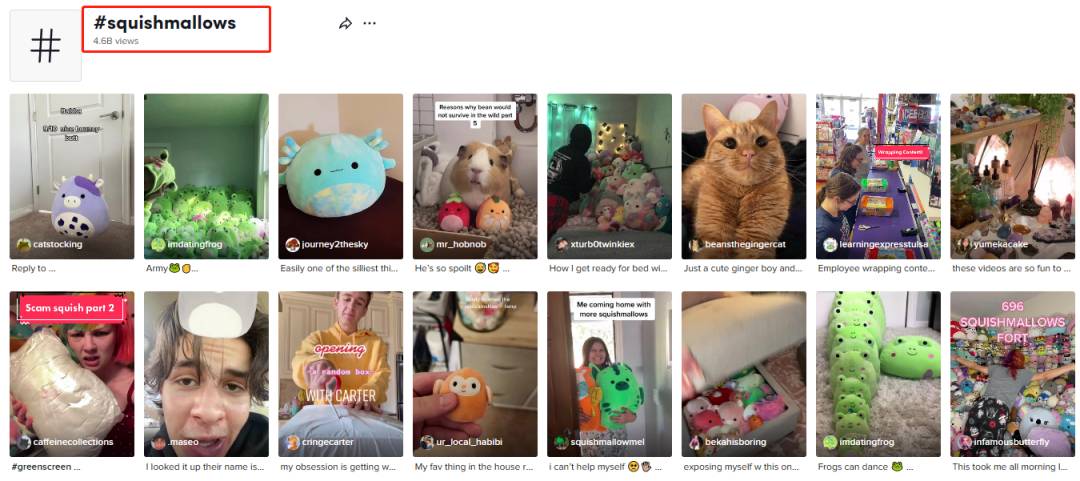
Task: Play imdatingfrog's frog Army video
Action: pos(206,176)
